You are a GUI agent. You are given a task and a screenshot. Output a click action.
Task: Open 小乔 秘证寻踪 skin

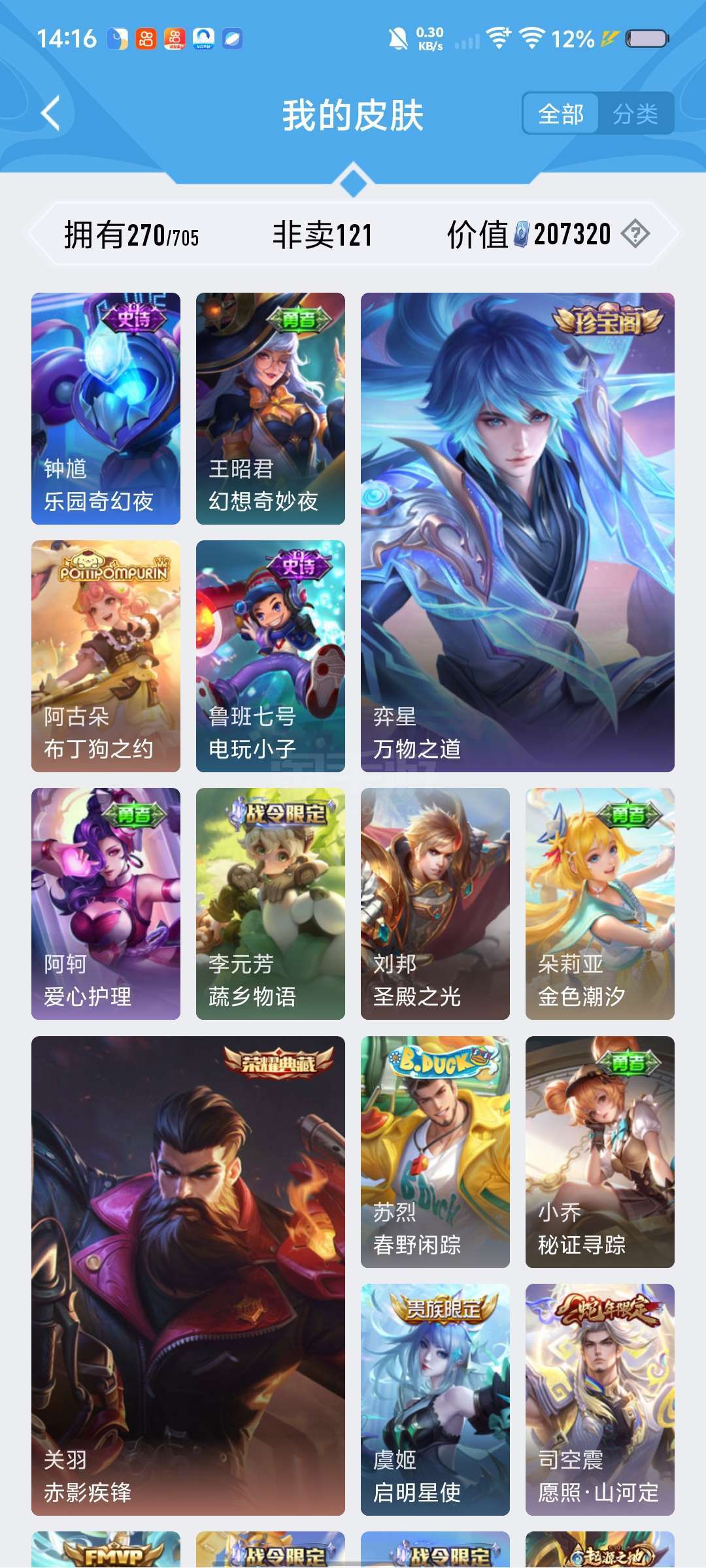pyautogui.click(x=600, y=1152)
